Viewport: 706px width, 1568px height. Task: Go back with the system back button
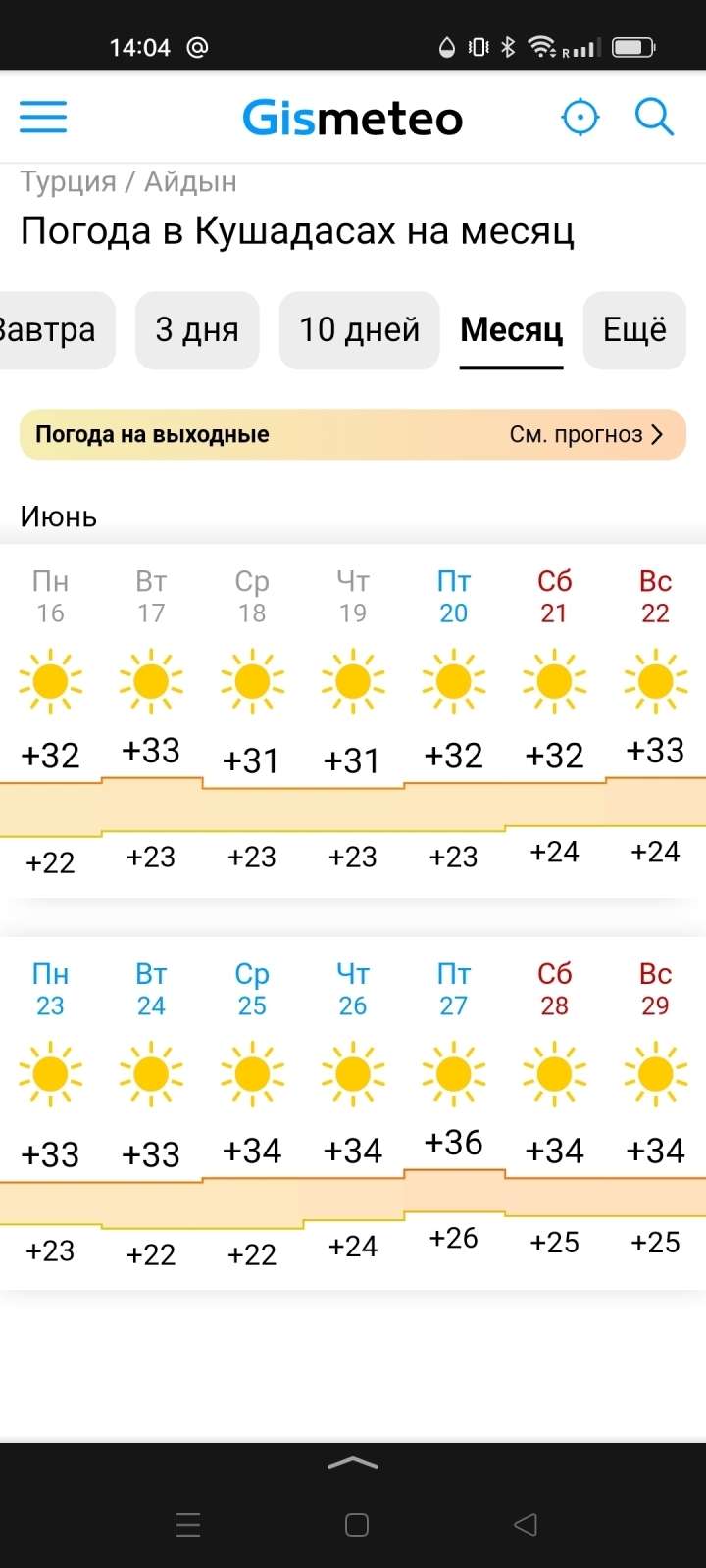[526, 1524]
